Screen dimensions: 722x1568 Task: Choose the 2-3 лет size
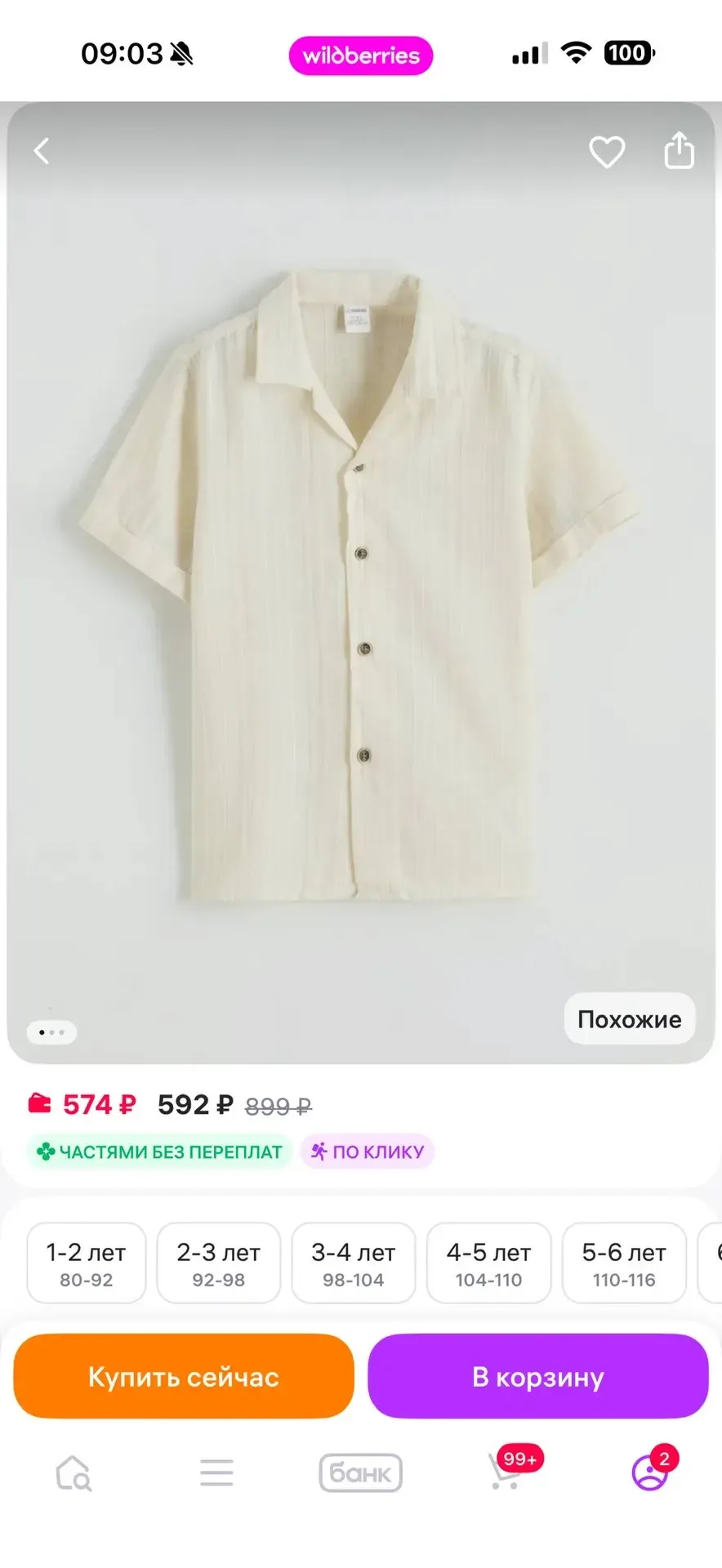coord(218,1263)
